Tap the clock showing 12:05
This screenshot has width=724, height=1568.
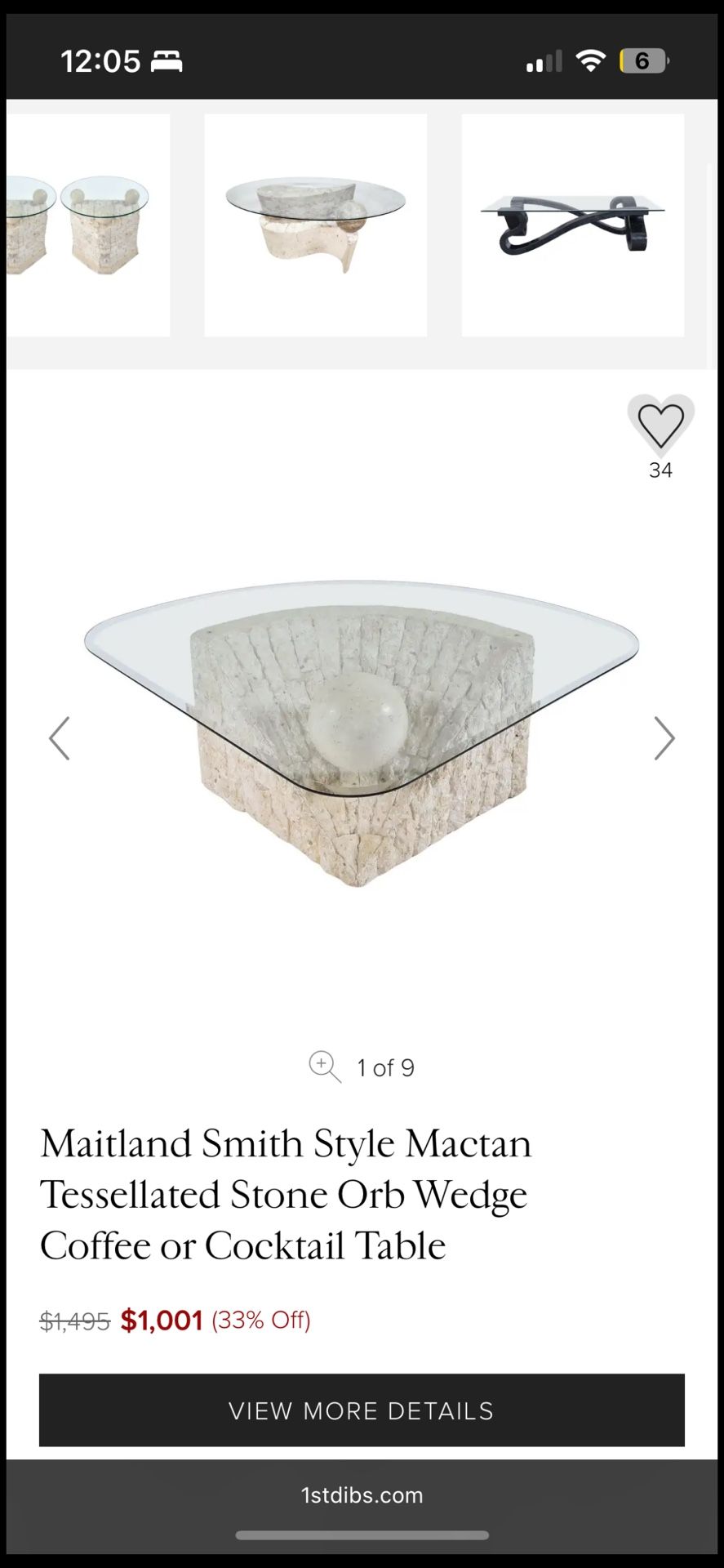(x=100, y=60)
